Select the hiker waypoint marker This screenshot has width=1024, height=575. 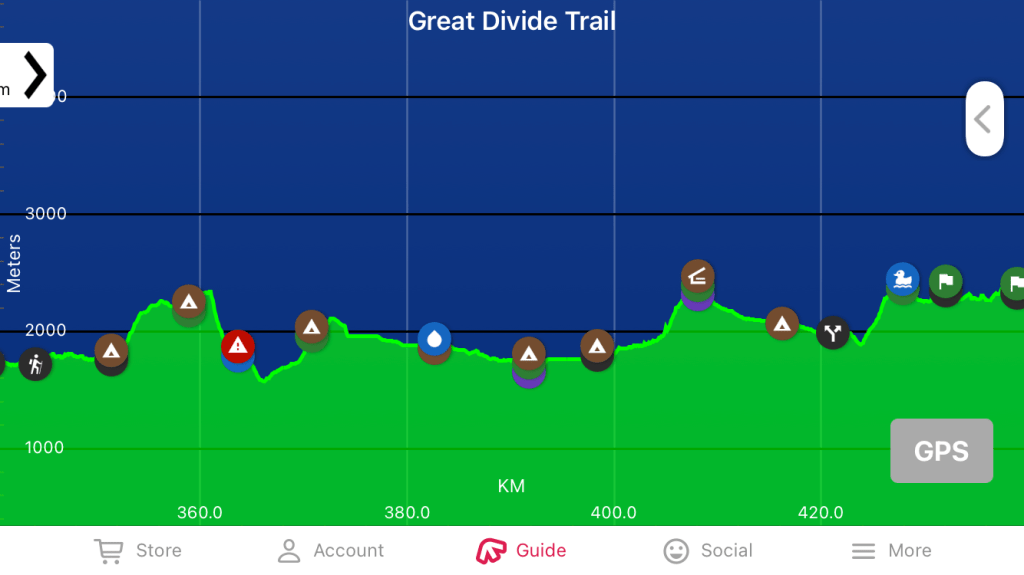tap(35, 364)
